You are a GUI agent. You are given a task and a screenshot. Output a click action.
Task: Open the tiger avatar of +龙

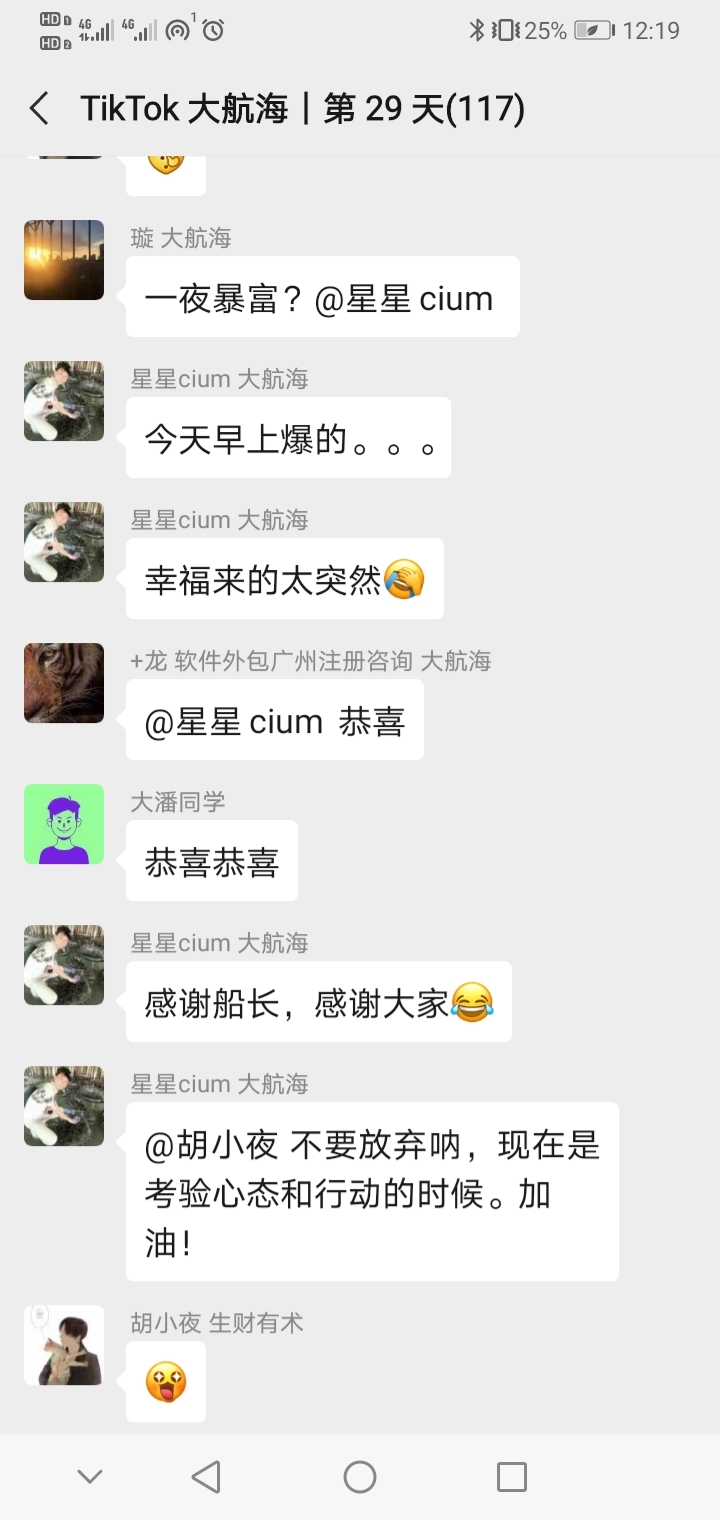click(64, 683)
